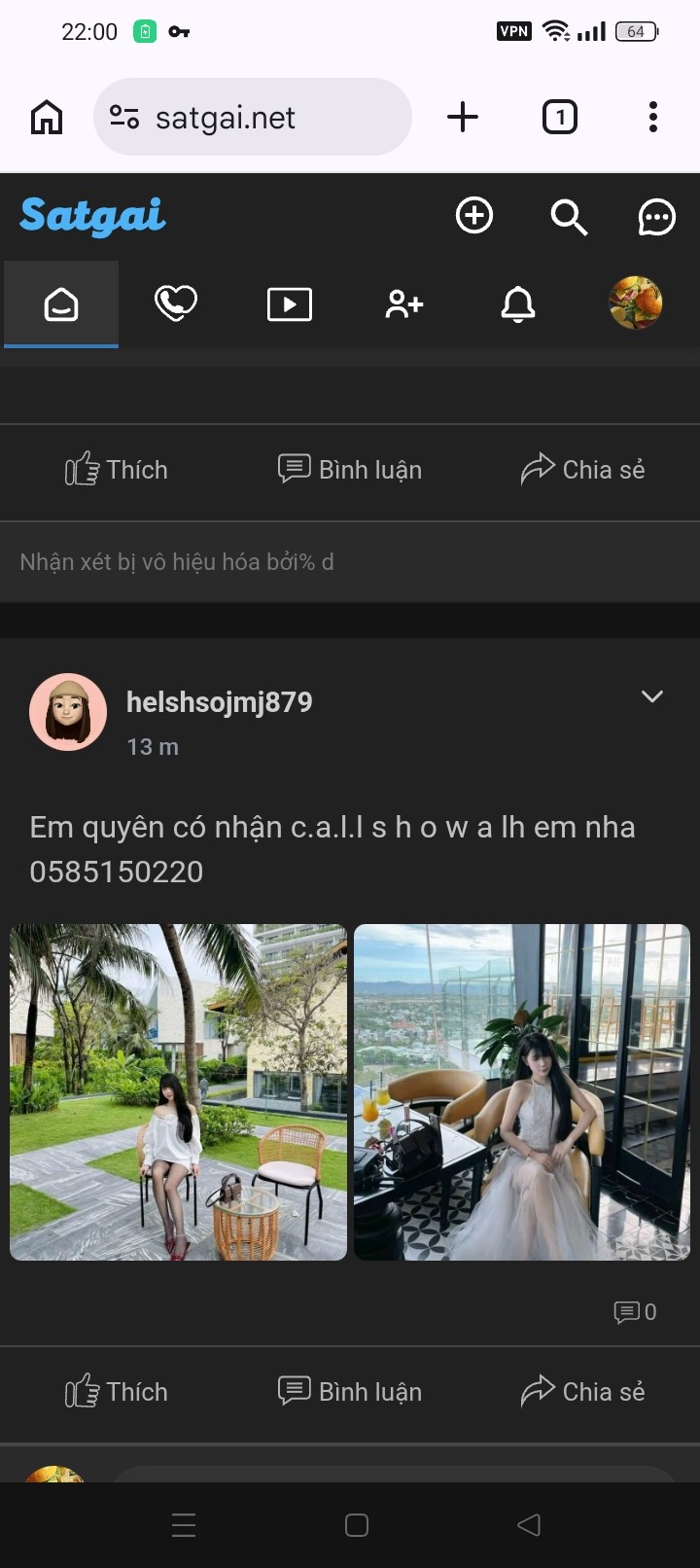Open the messages chat bubble
The height and width of the screenshot is (1568, 700).
tap(656, 217)
